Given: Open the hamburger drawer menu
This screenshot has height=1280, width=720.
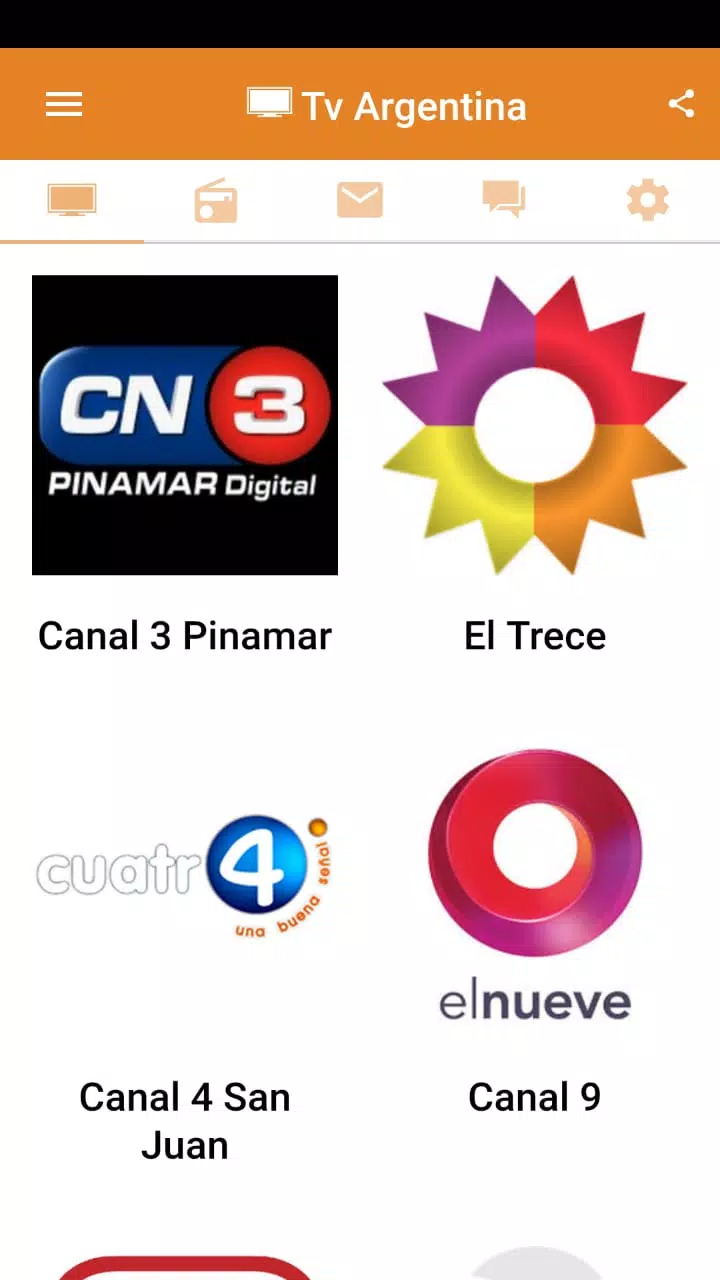Looking at the screenshot, I should click(x=64, y=105).
